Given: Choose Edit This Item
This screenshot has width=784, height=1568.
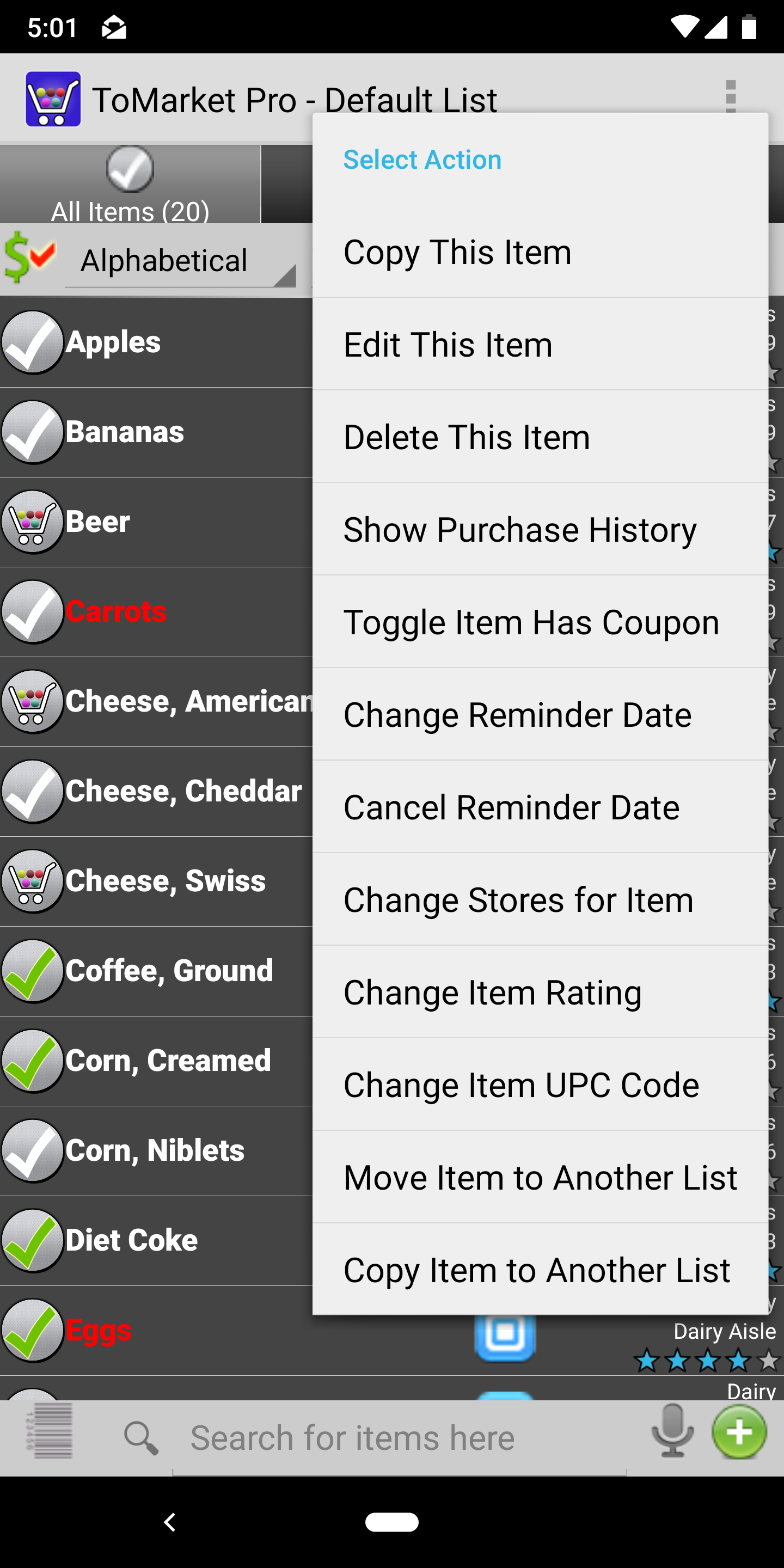Looking at the screenshot, I should coord(540,345).
